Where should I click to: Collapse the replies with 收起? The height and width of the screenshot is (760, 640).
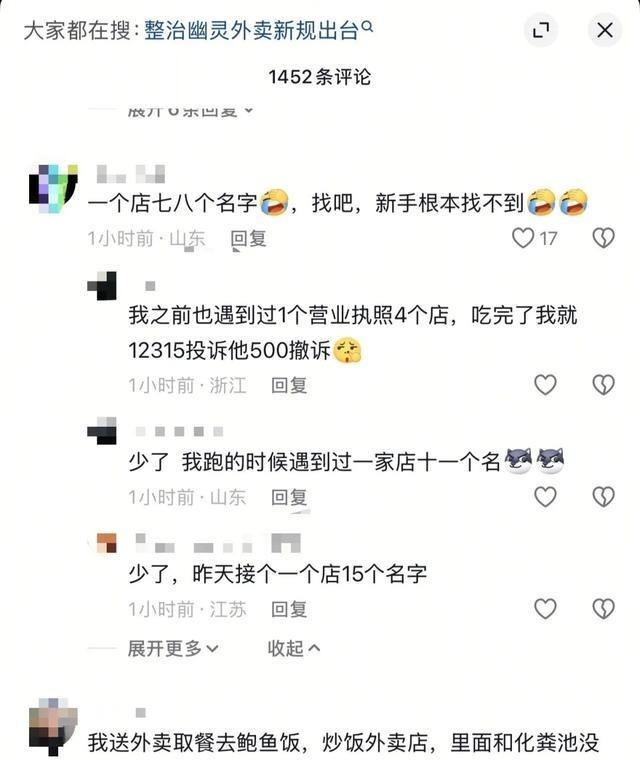click(x=293, y=649)
